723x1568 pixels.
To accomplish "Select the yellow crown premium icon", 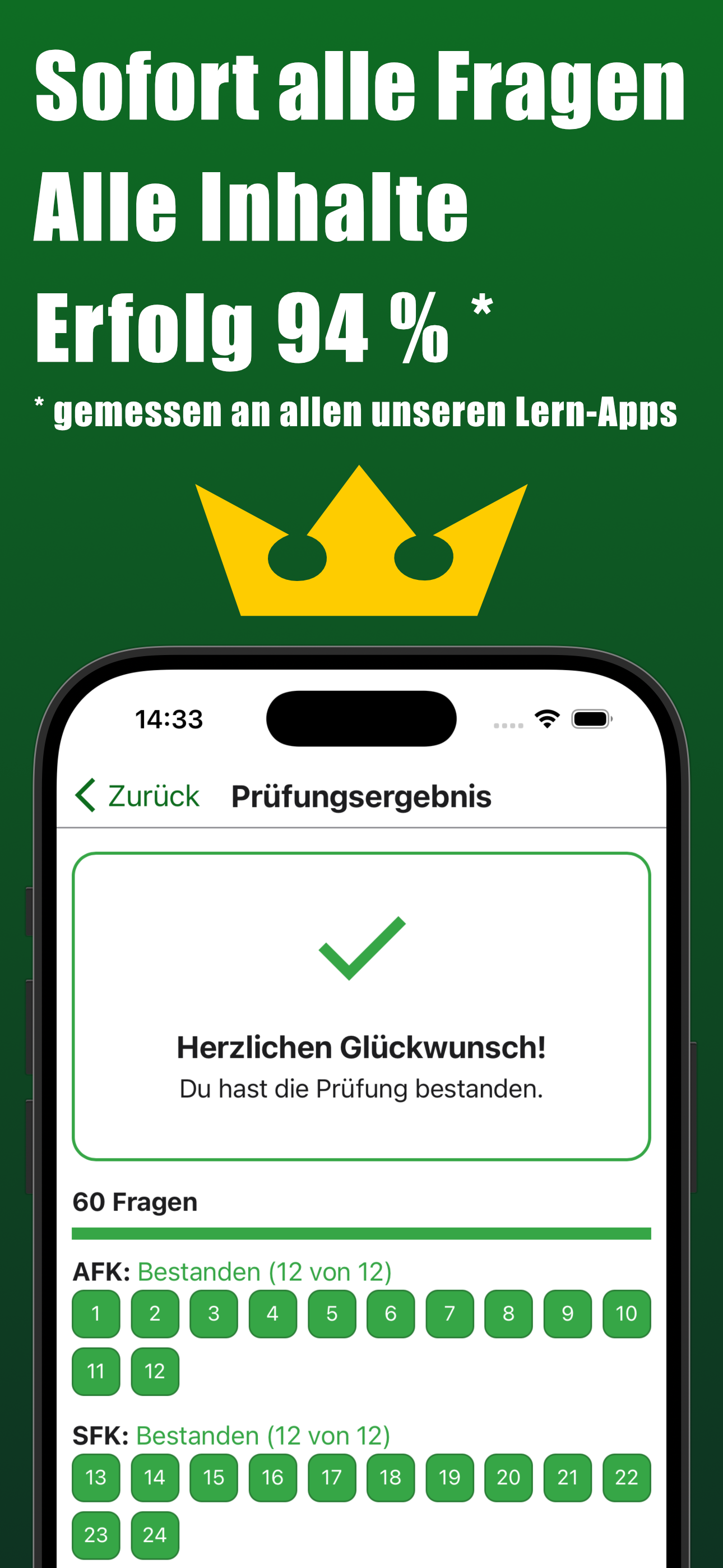I will (360, 548).
